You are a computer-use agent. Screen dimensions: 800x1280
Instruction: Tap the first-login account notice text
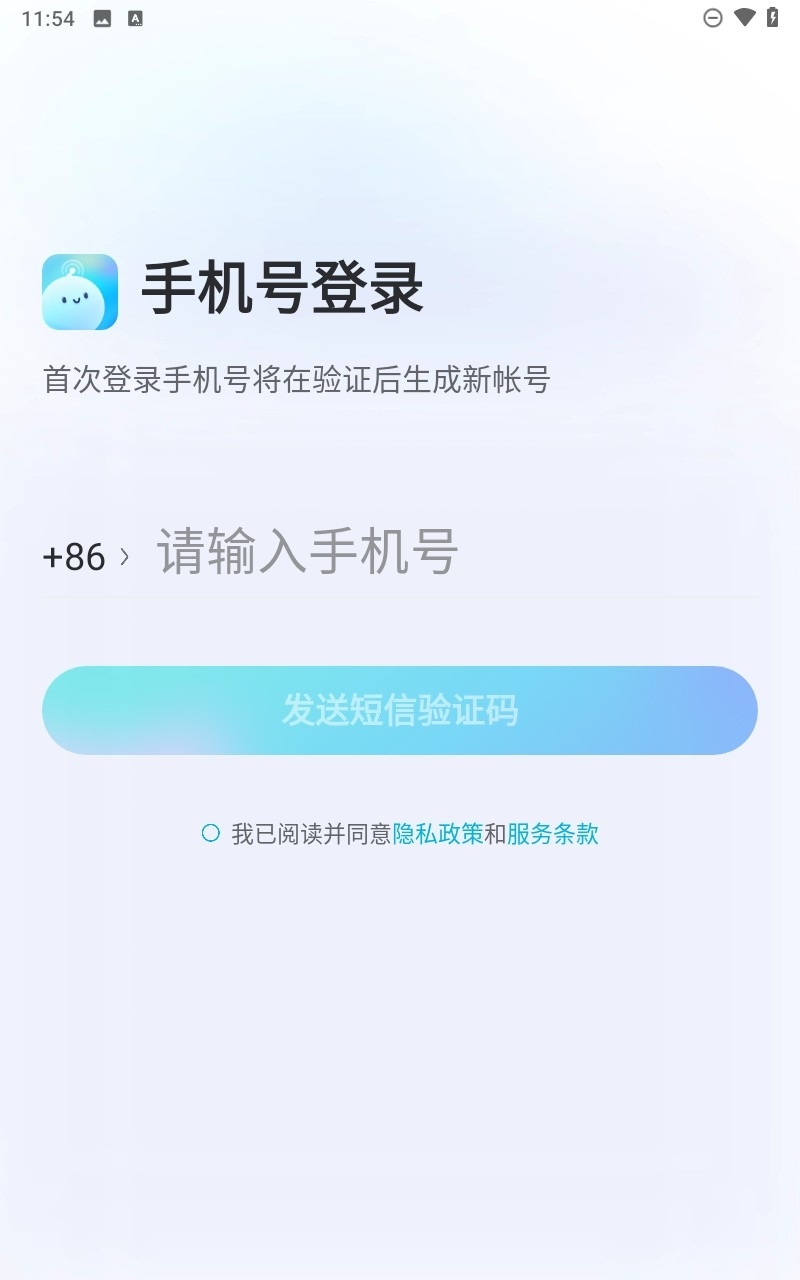click(x=298, y=379)
